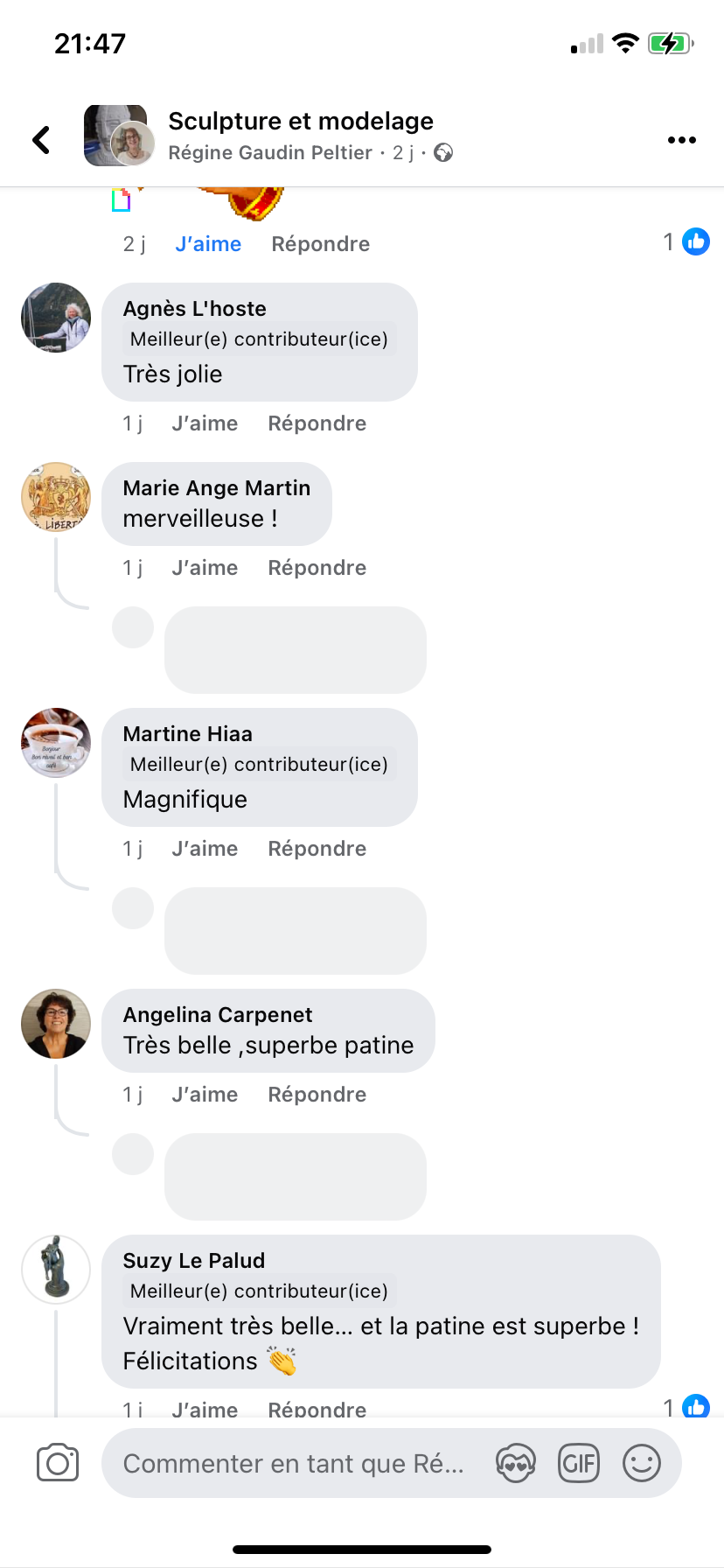Viewport: 724px width, 1568px height.
Task: Reply to Marie Ange Martin's comment
Action: [x=317, y=568]
